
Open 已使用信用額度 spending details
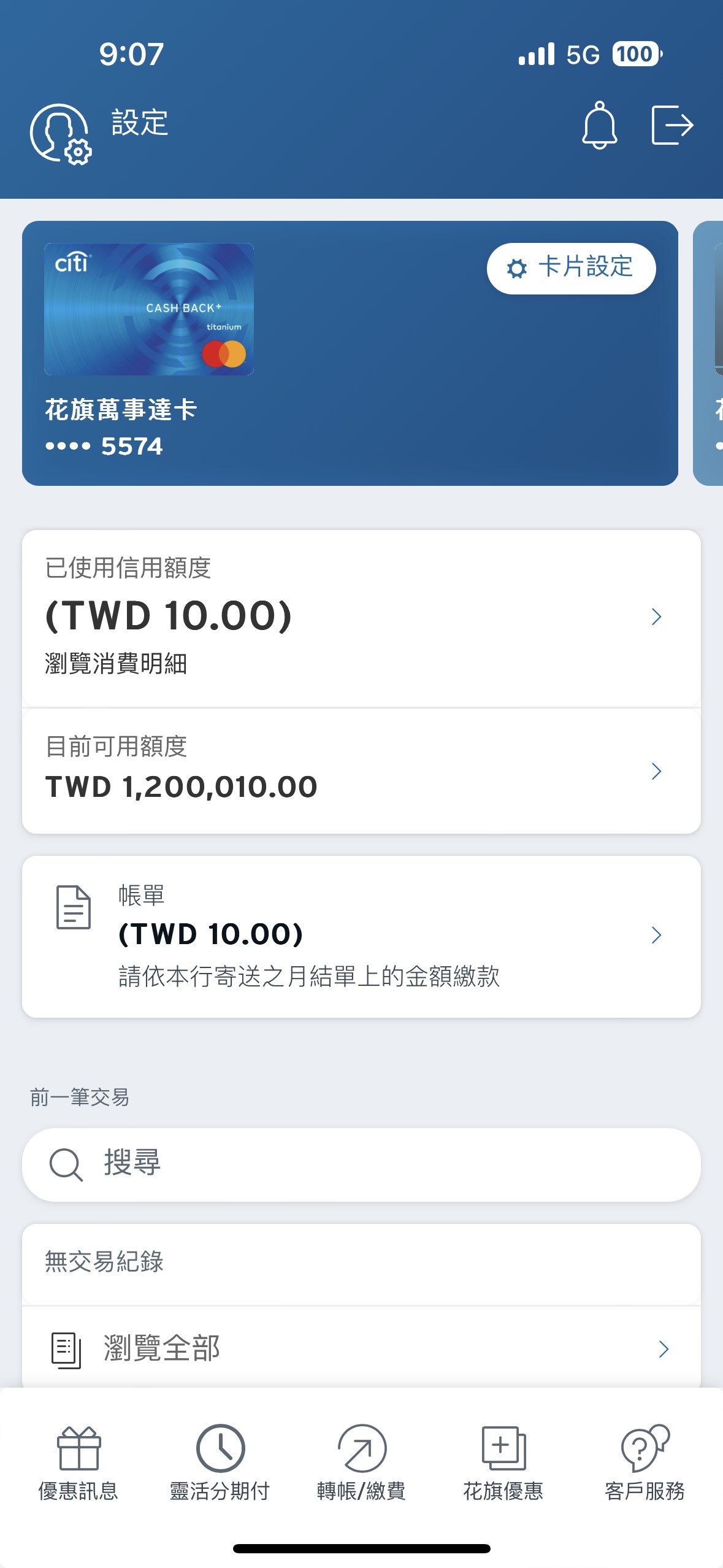coord(361,617)
